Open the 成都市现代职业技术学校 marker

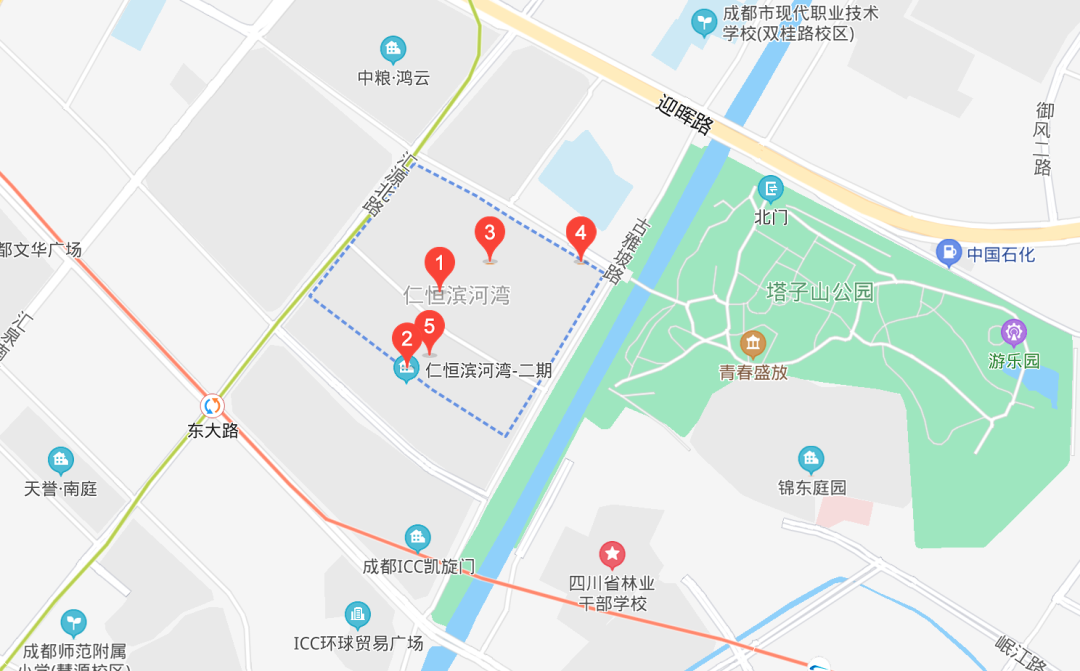[704, 19]
